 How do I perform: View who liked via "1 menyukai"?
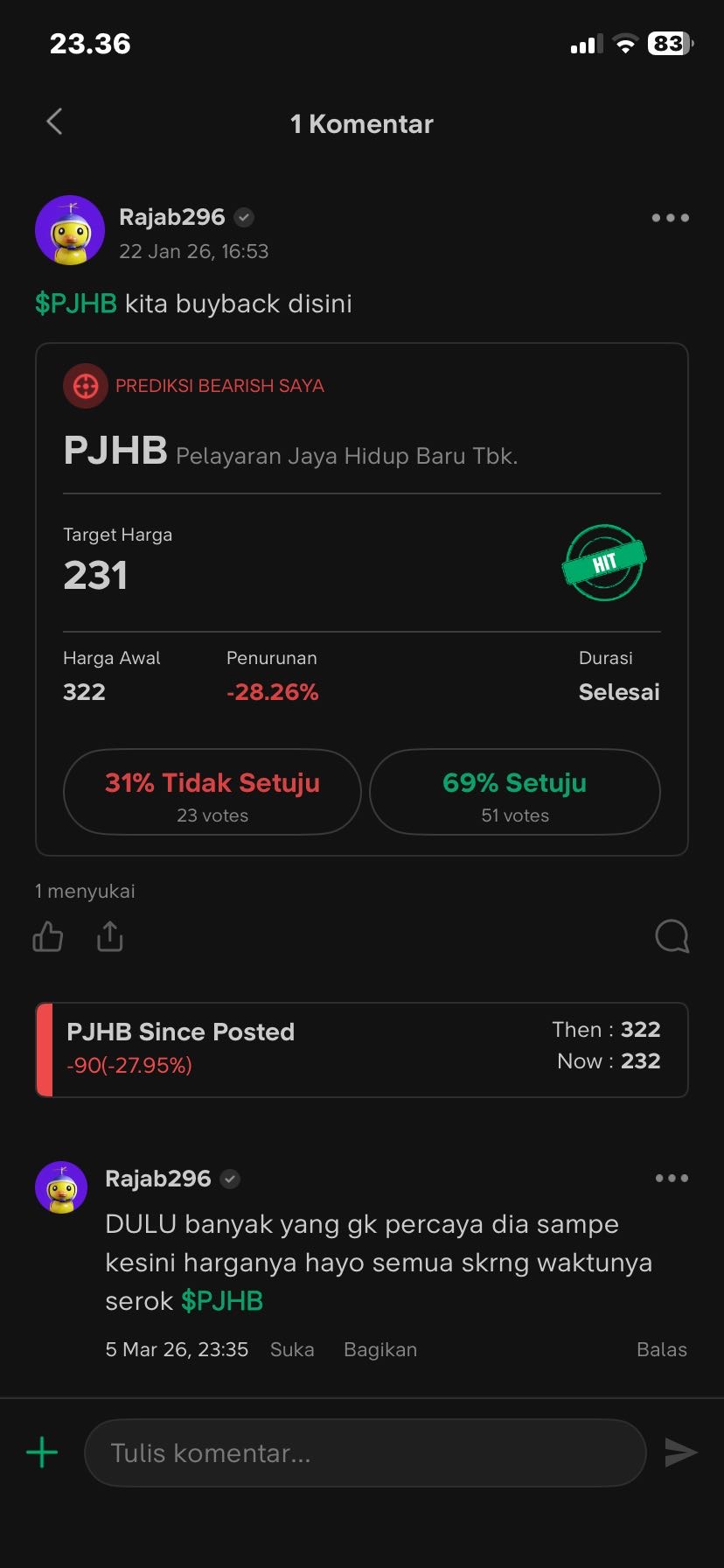[85, 891]
